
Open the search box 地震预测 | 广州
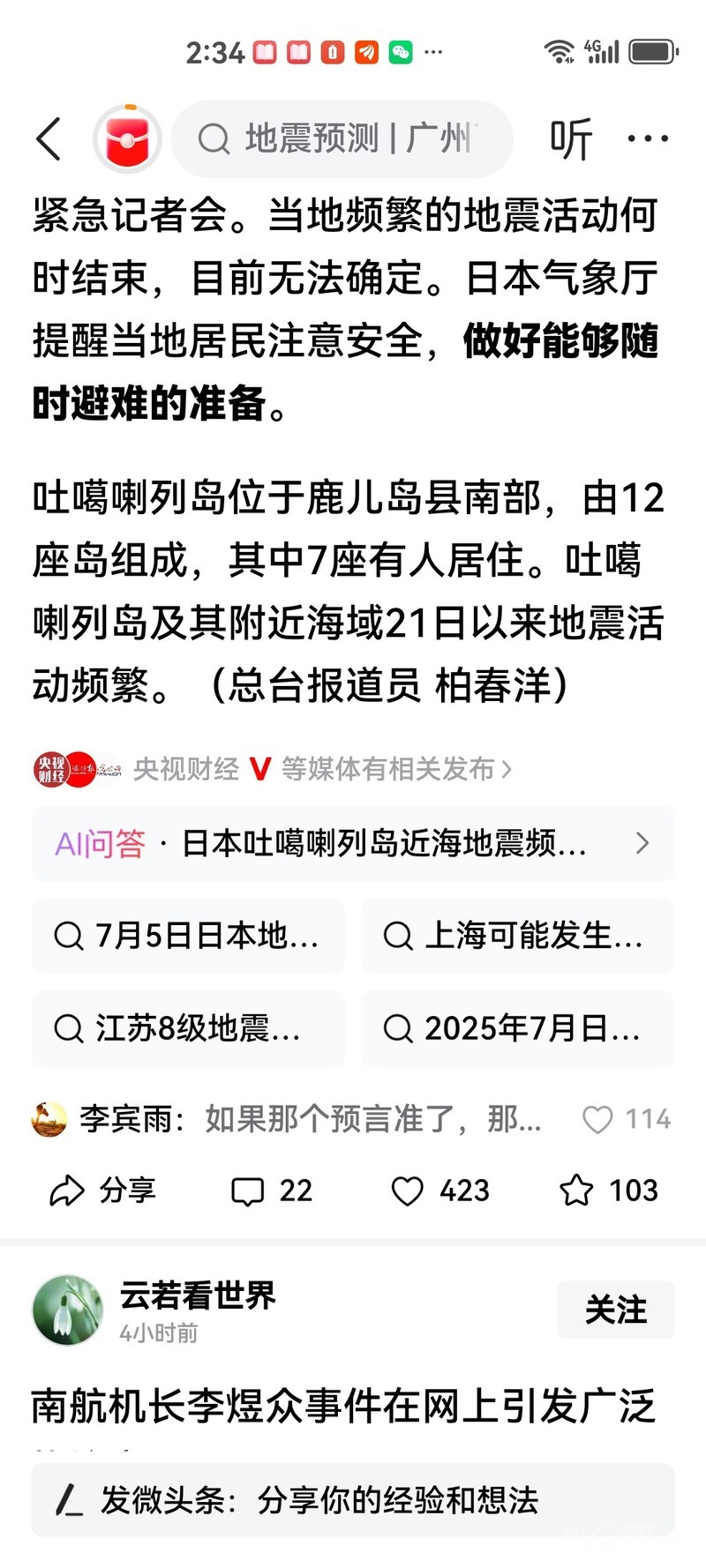(342, 139)
